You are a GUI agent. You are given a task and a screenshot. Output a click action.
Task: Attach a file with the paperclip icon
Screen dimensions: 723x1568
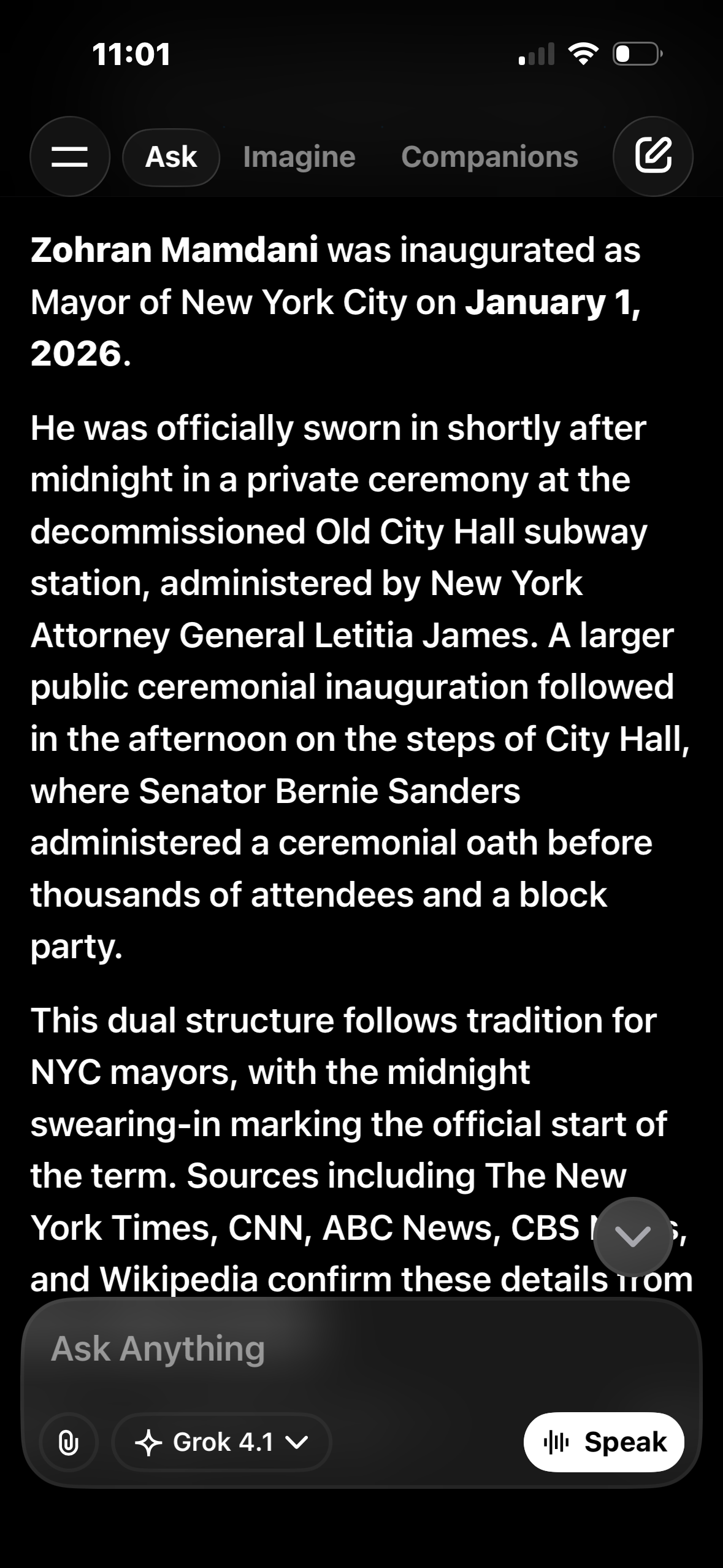click(x=68, y=1442)
